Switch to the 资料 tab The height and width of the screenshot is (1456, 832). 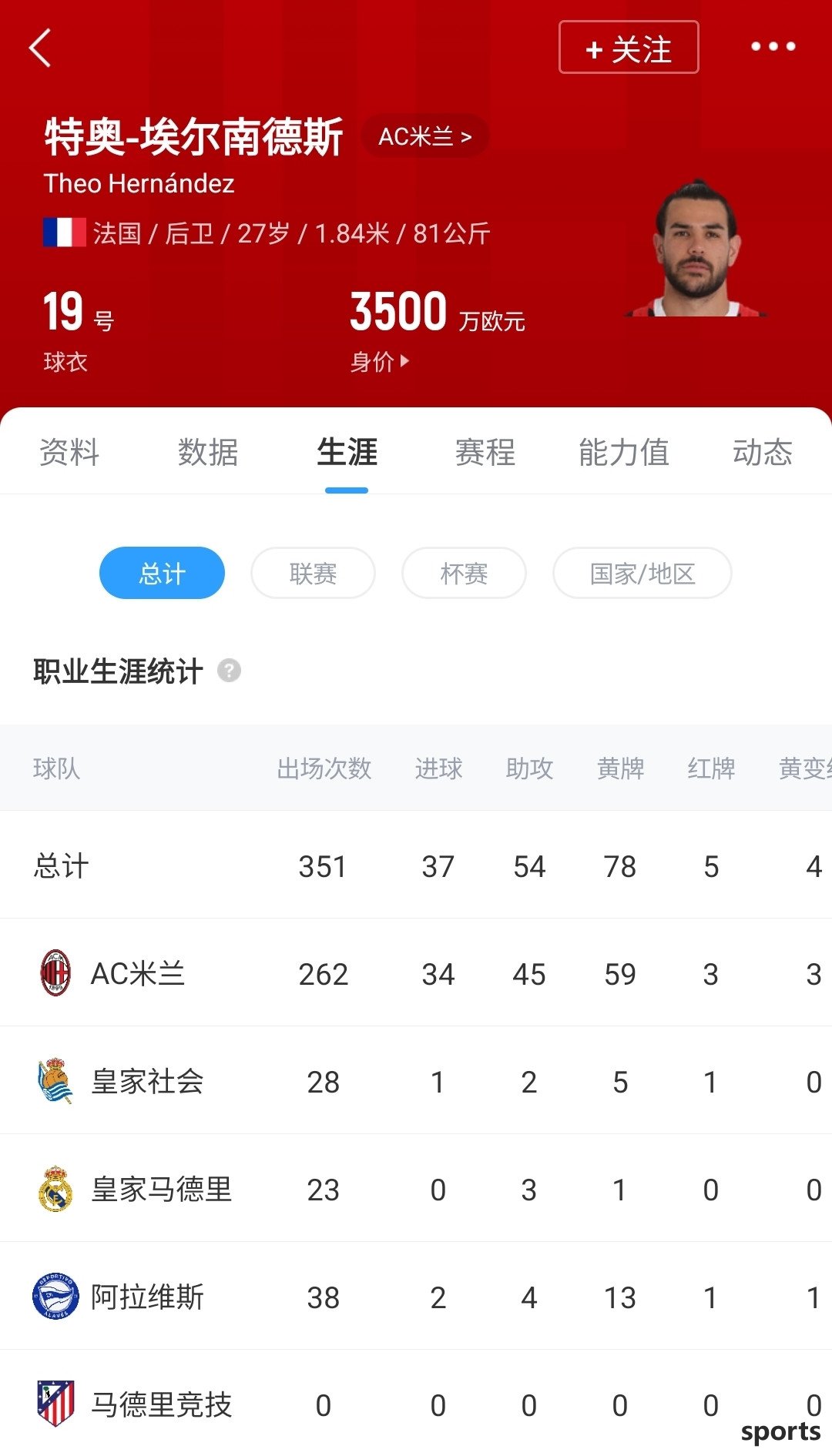(x=69, y=452)
